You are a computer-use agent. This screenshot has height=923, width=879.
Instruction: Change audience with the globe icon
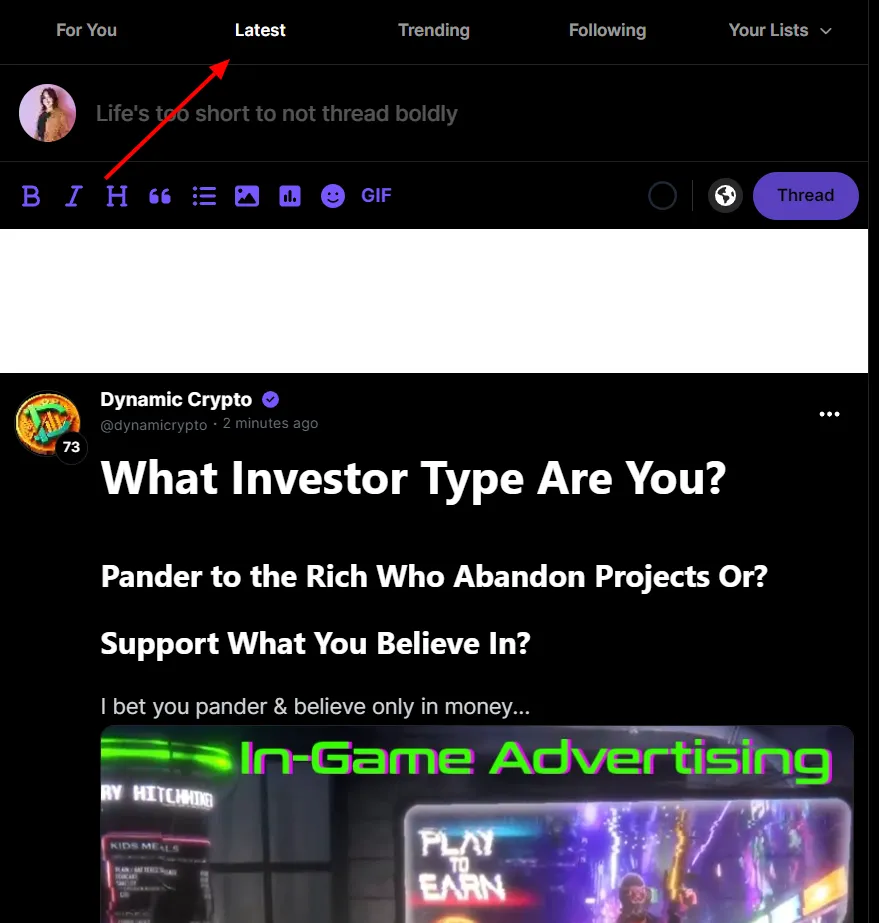(x=725, y=195)
